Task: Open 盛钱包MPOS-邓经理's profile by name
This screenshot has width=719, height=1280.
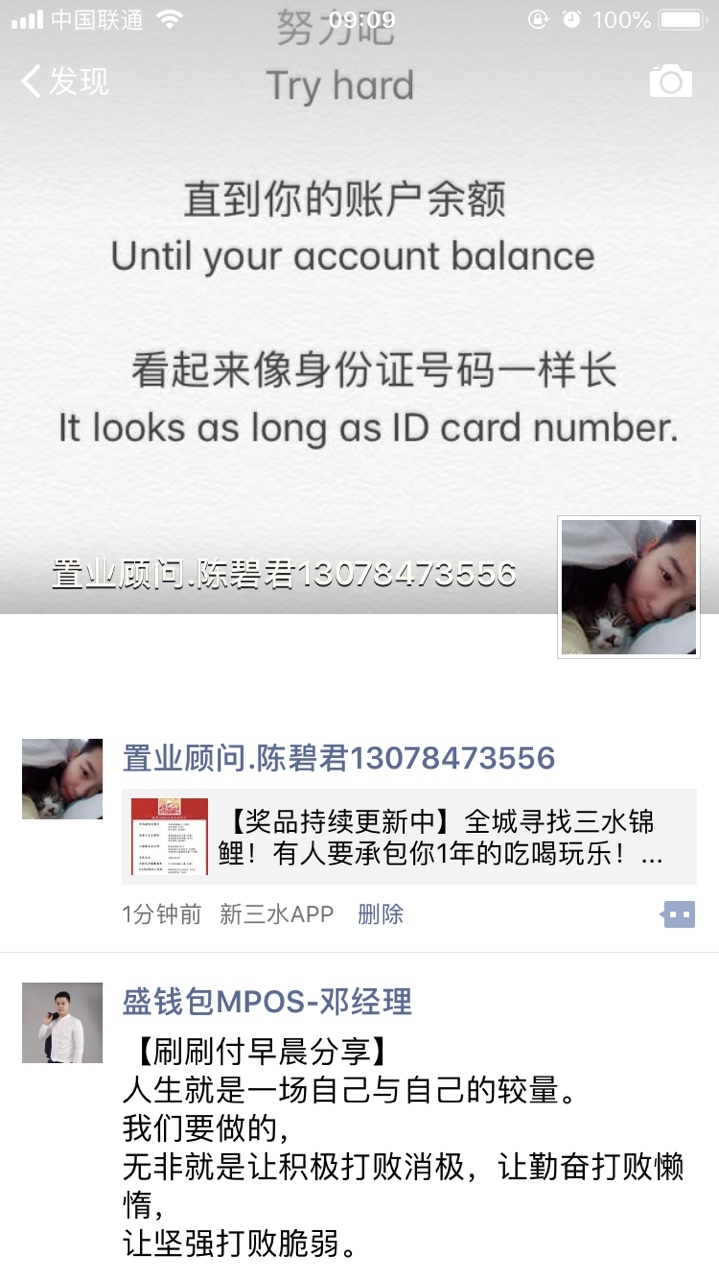Action: click(x=267, y=1001)
